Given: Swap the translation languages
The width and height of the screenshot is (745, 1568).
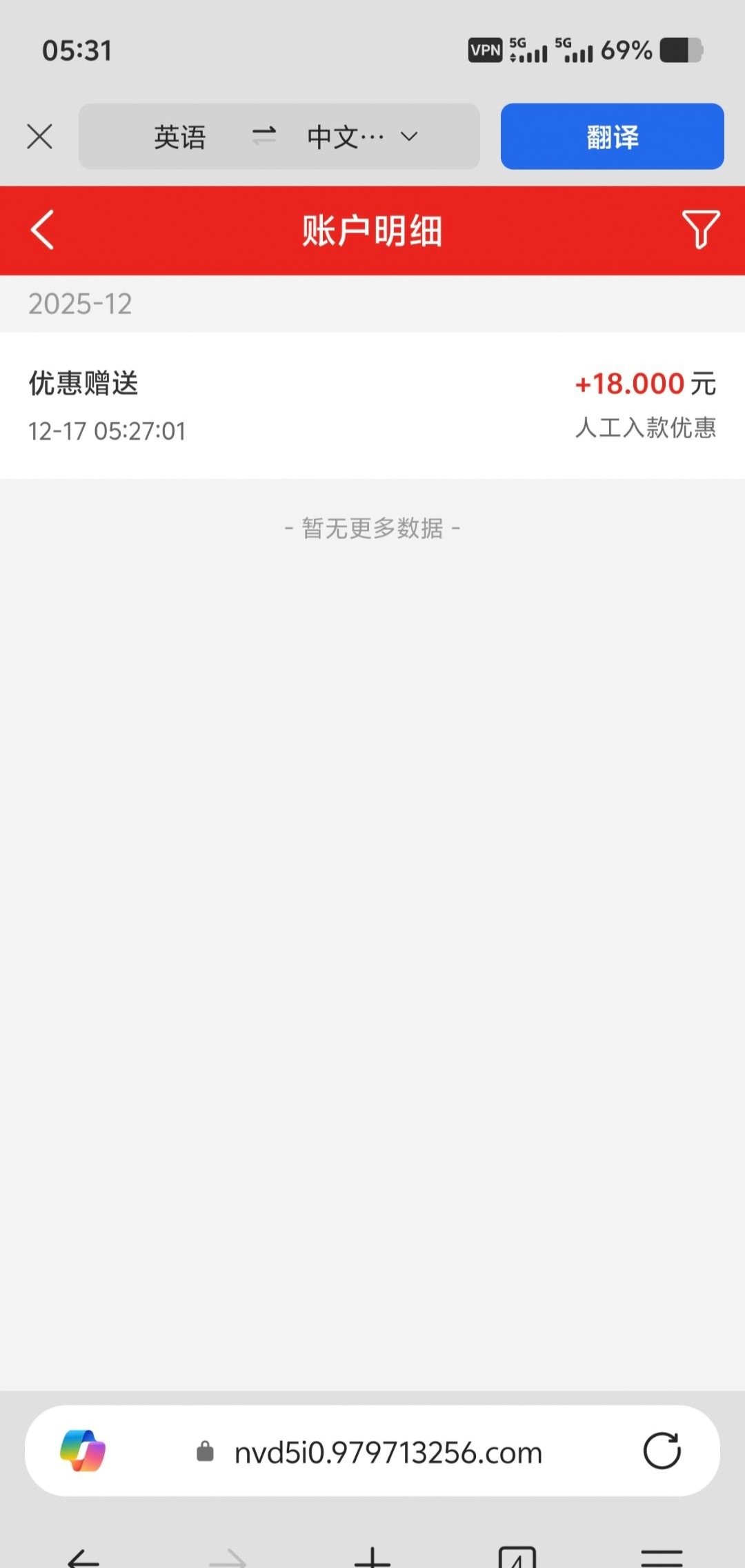Looking at the screenshot, I should pos(264,136).
